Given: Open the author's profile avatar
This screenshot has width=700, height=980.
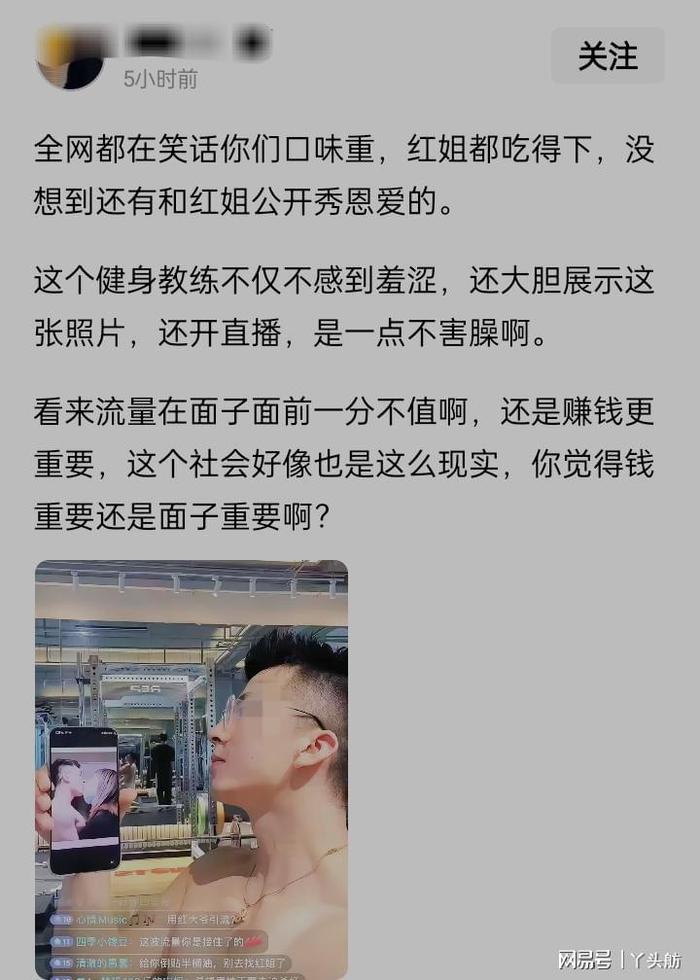Looking at the screenshot, I should point(69,58).
